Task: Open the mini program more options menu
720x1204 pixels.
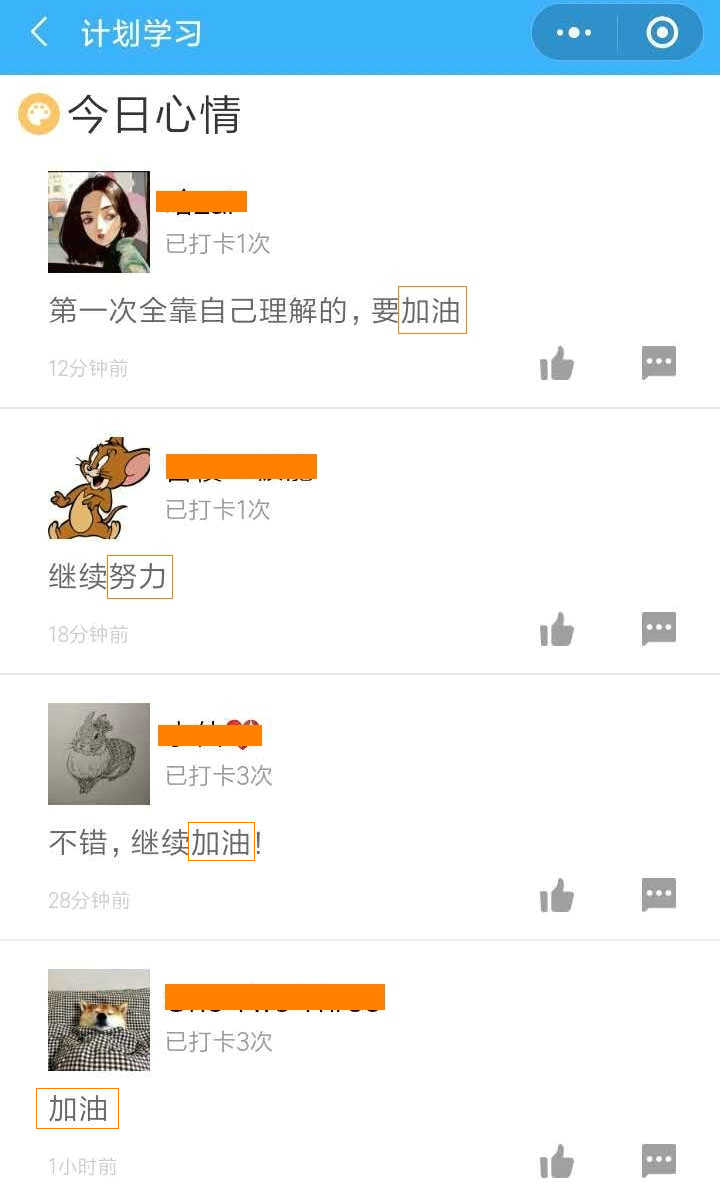Action: coord(574,33)
